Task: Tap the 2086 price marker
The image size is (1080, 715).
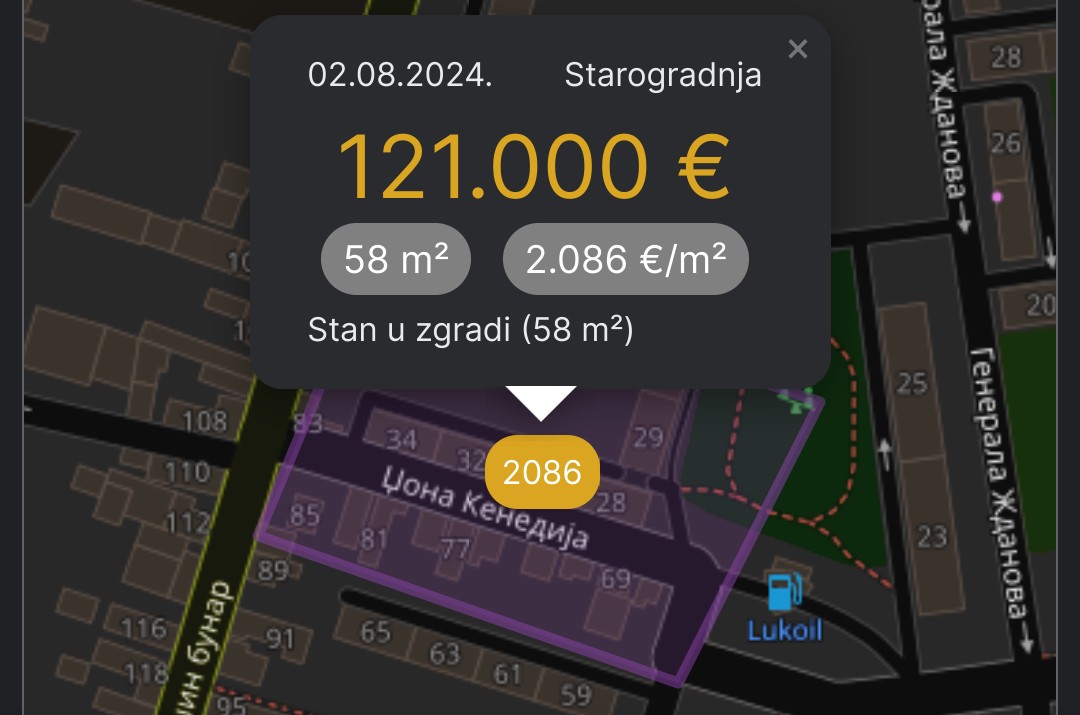Action: click(542, 471)
